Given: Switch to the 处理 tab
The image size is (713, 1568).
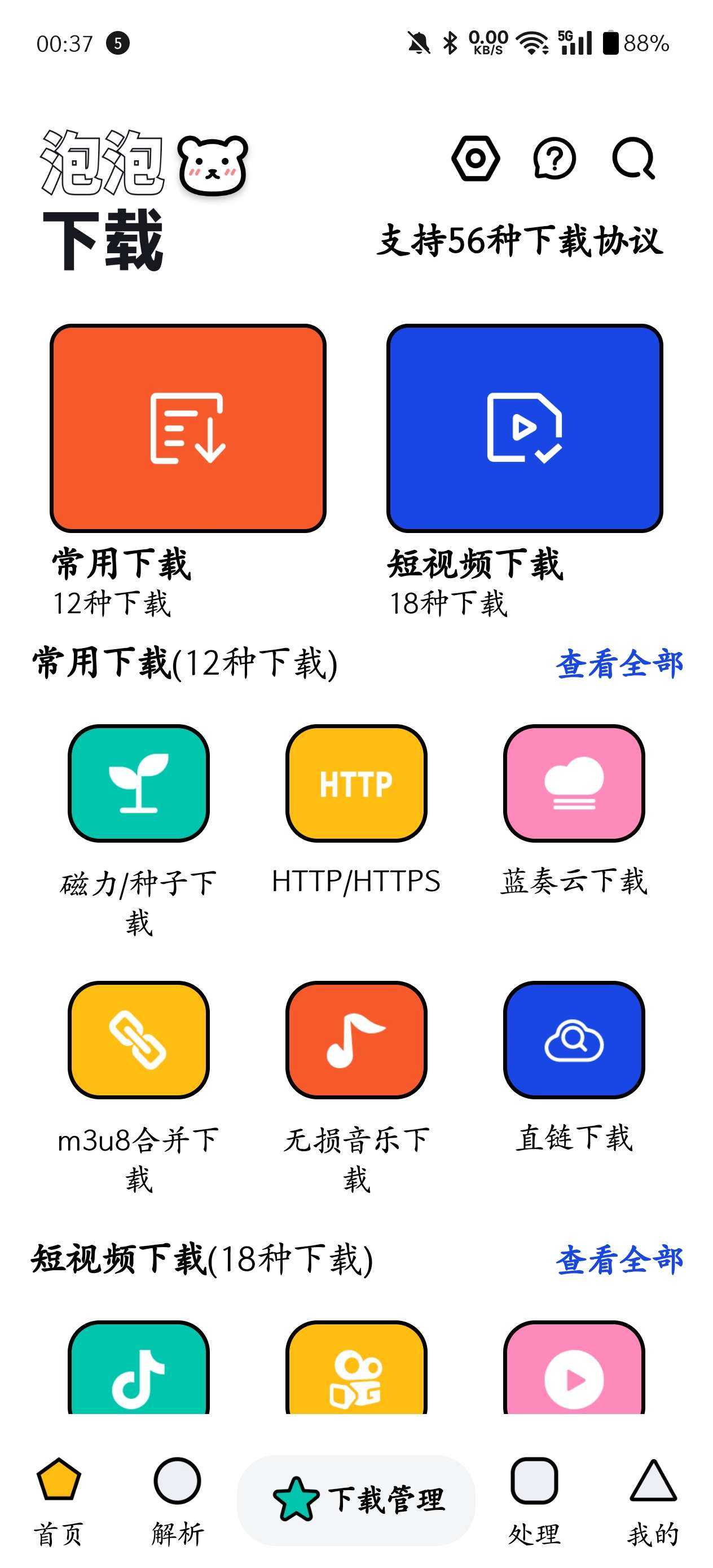Looking at the screenshot, I should (534, 1501).
